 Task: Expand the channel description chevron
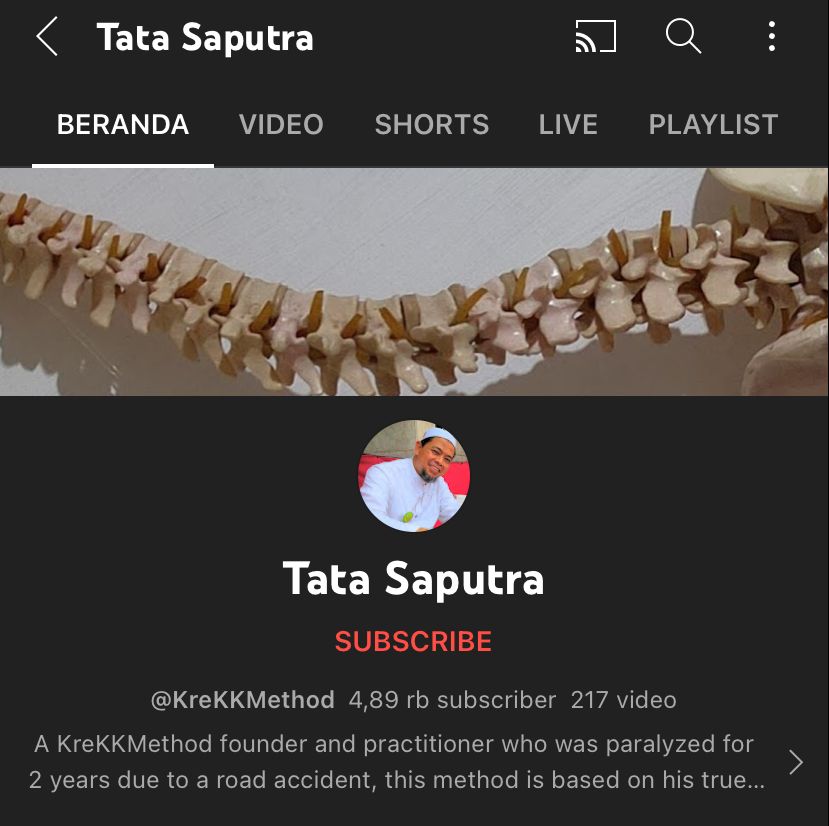pos(795,763)
